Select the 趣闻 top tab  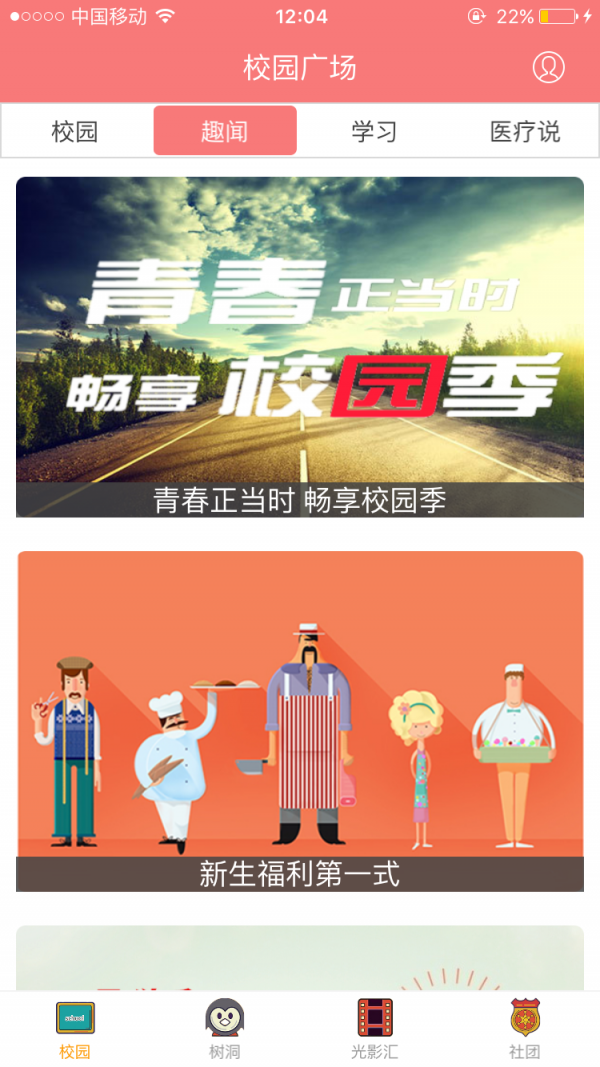[x=225, y=131]
